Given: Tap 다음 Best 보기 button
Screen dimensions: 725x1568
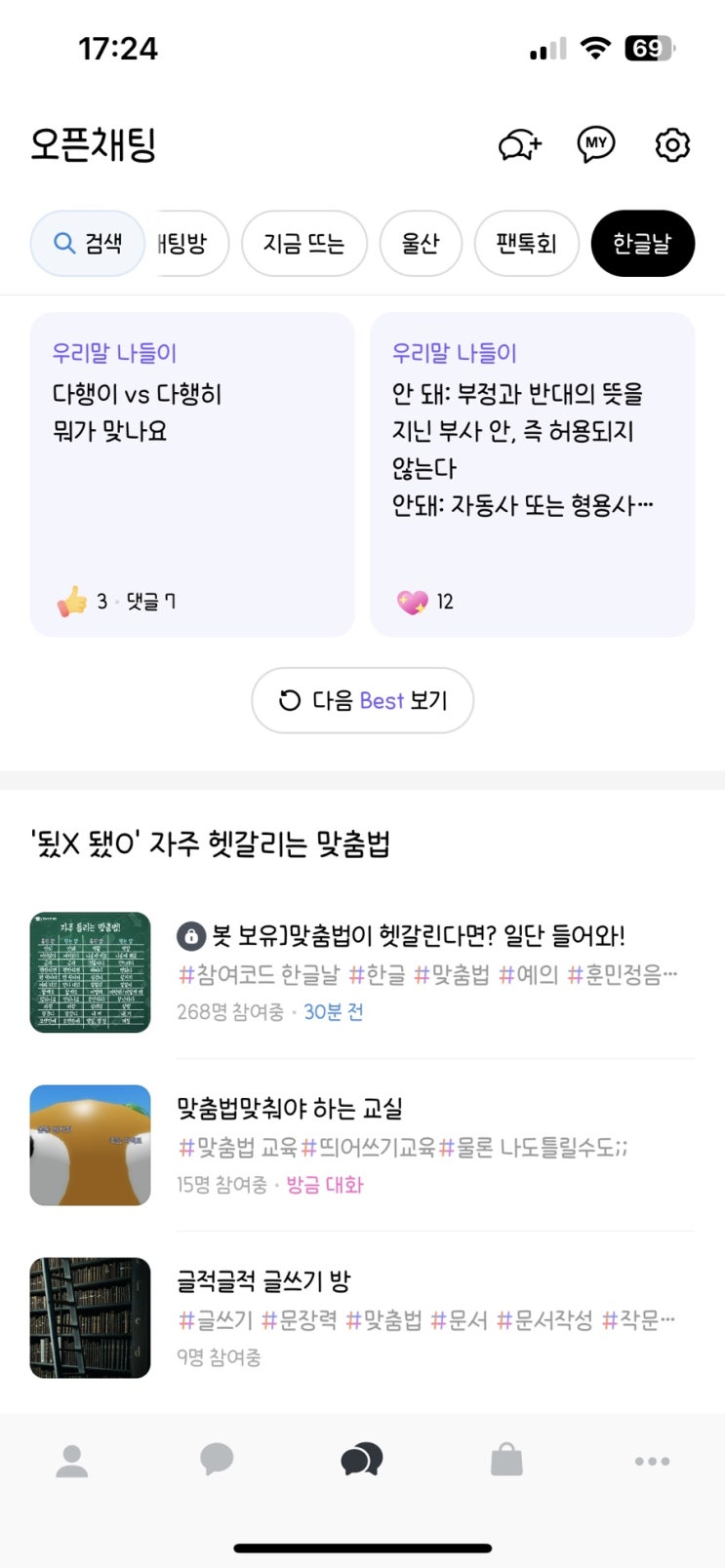Looking at the screenshot, I should coord(362,700).
